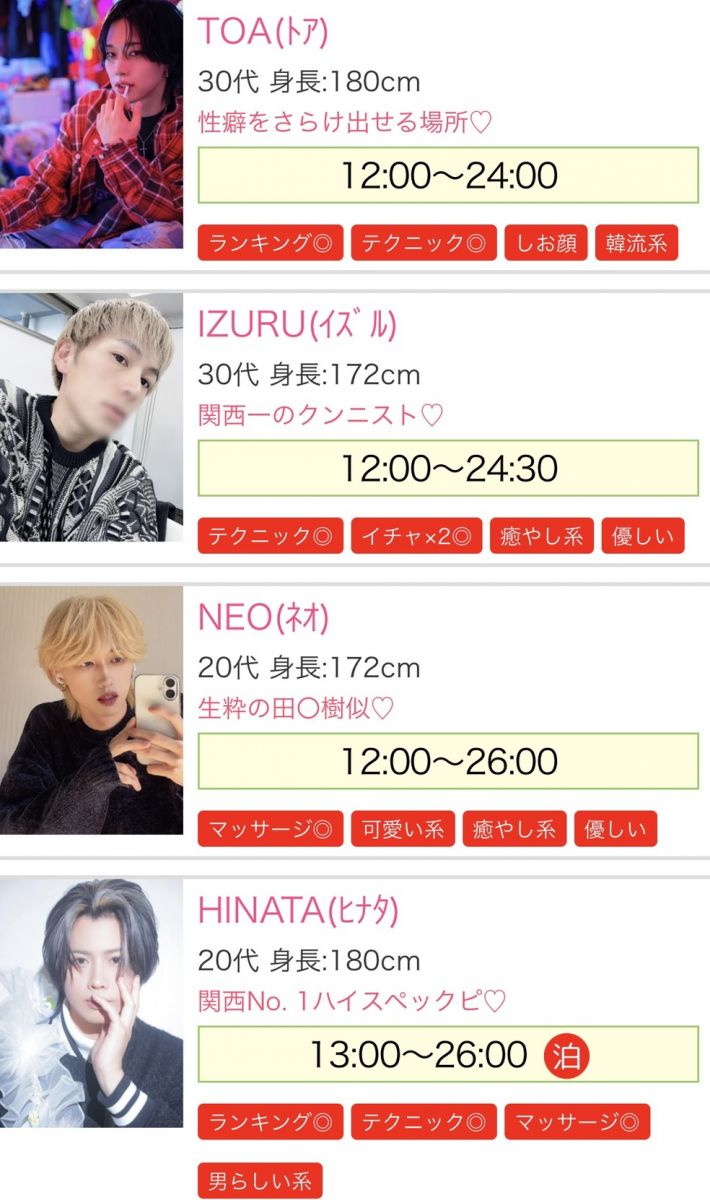Open IZURU's profile card

(297, 325)
